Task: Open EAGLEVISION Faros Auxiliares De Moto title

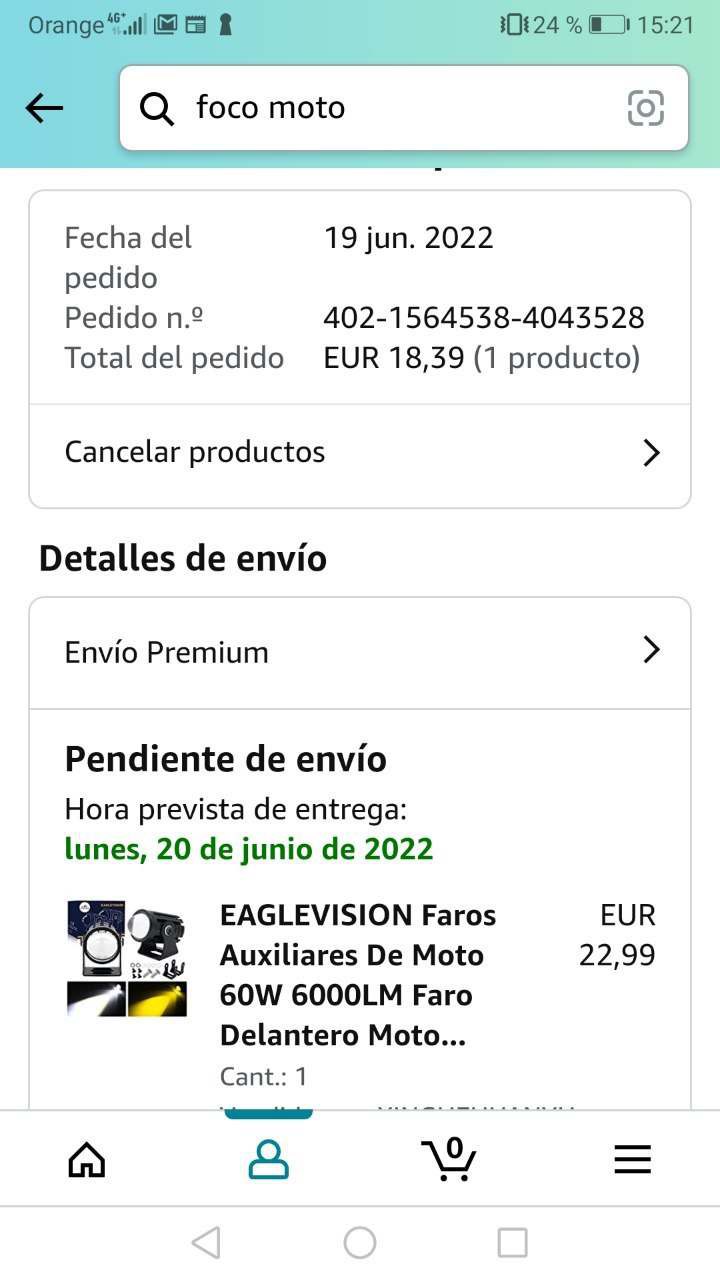Action: [x=358, y=974]
